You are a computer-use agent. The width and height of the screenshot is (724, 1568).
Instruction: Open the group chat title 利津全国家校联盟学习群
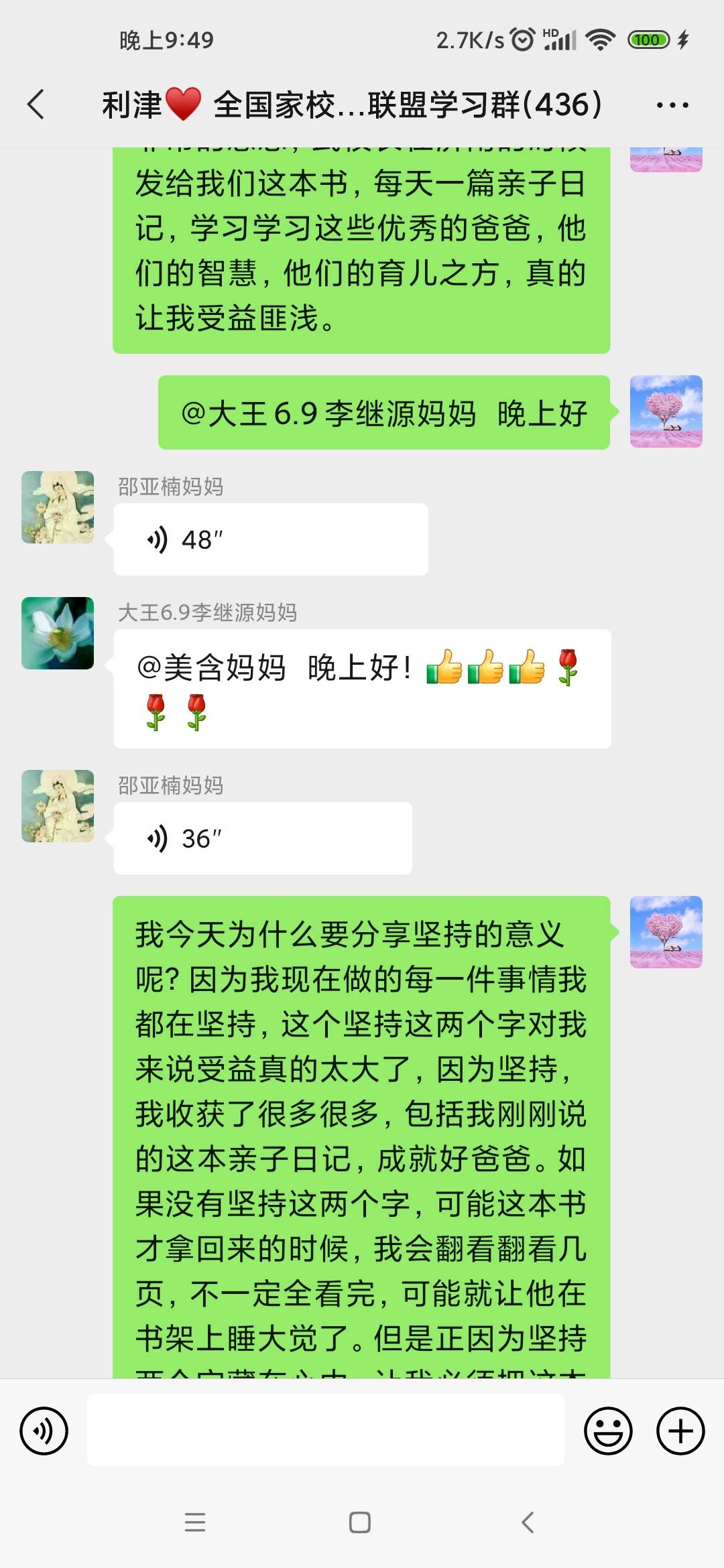tap(352, 104)
